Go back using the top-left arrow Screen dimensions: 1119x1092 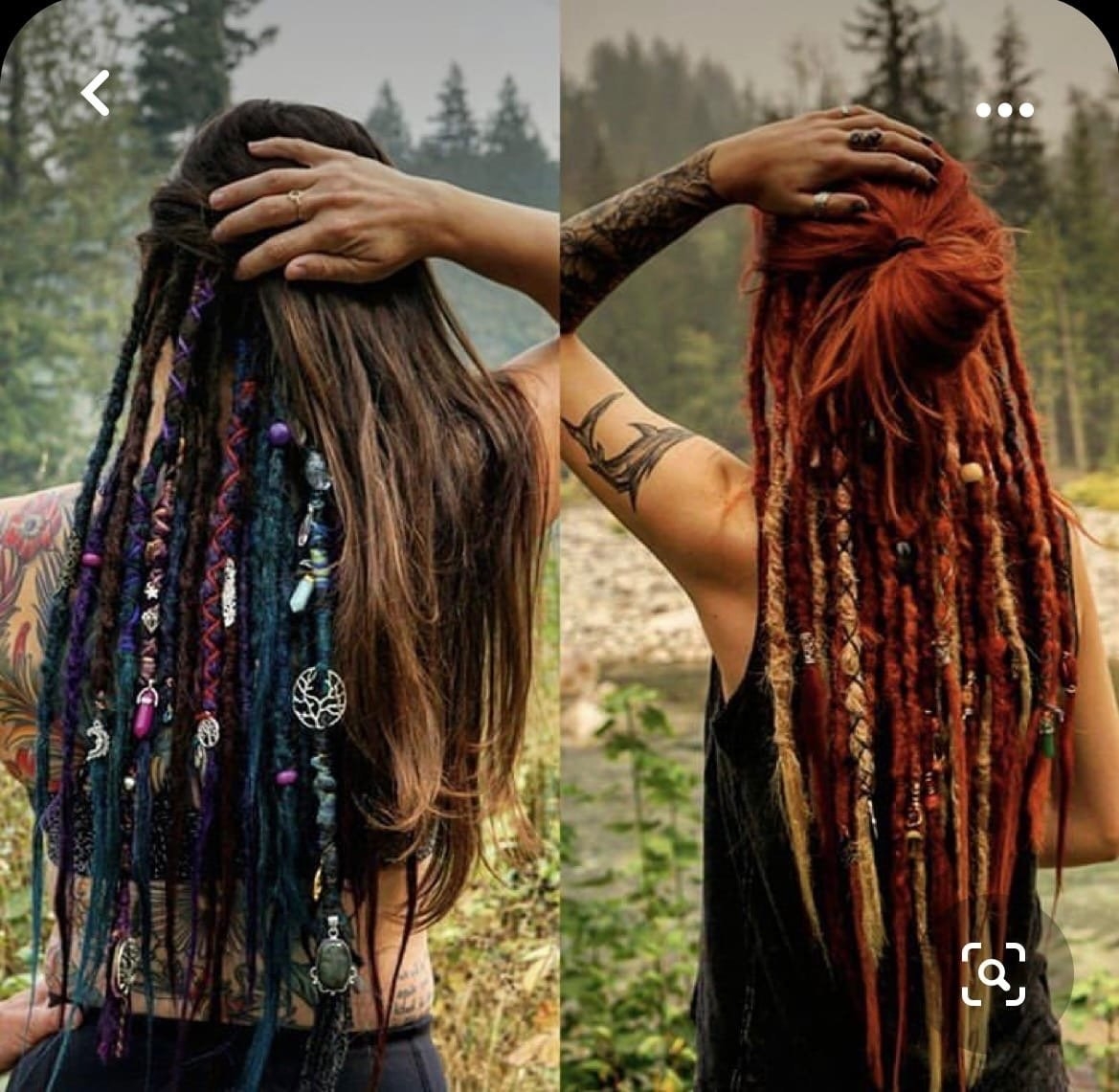click(x=95, y=93)
